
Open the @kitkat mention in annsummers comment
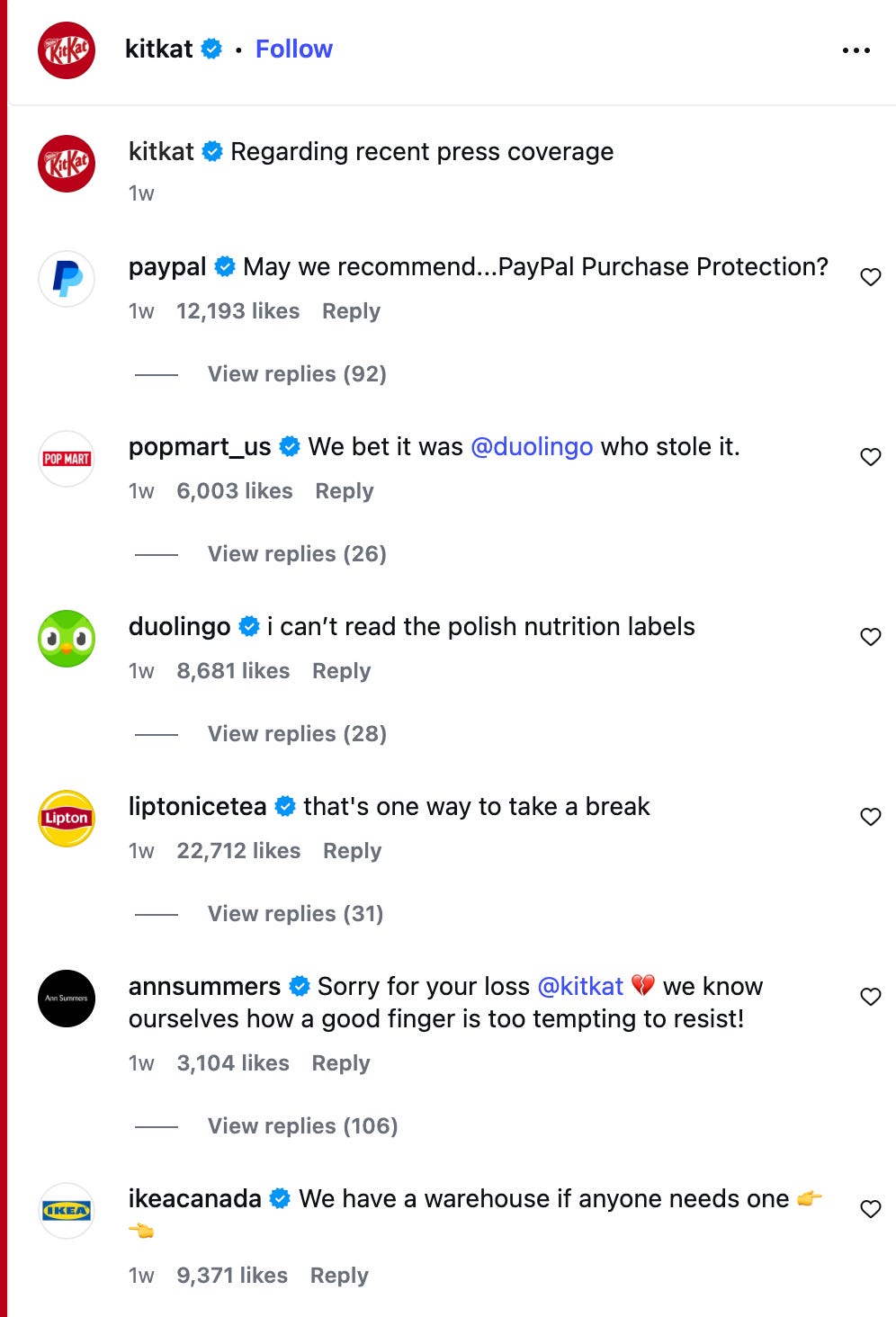pos(580,987)
